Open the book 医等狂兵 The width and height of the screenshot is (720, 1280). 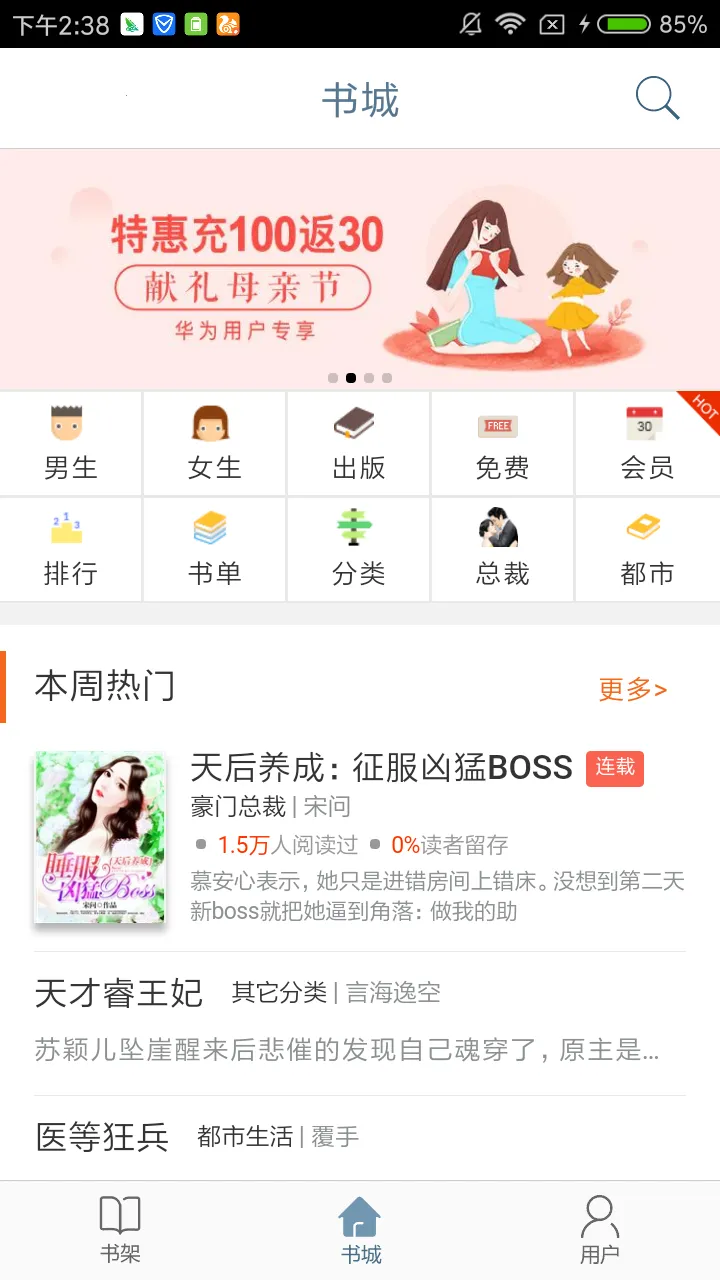click(x=102, y=1137)
